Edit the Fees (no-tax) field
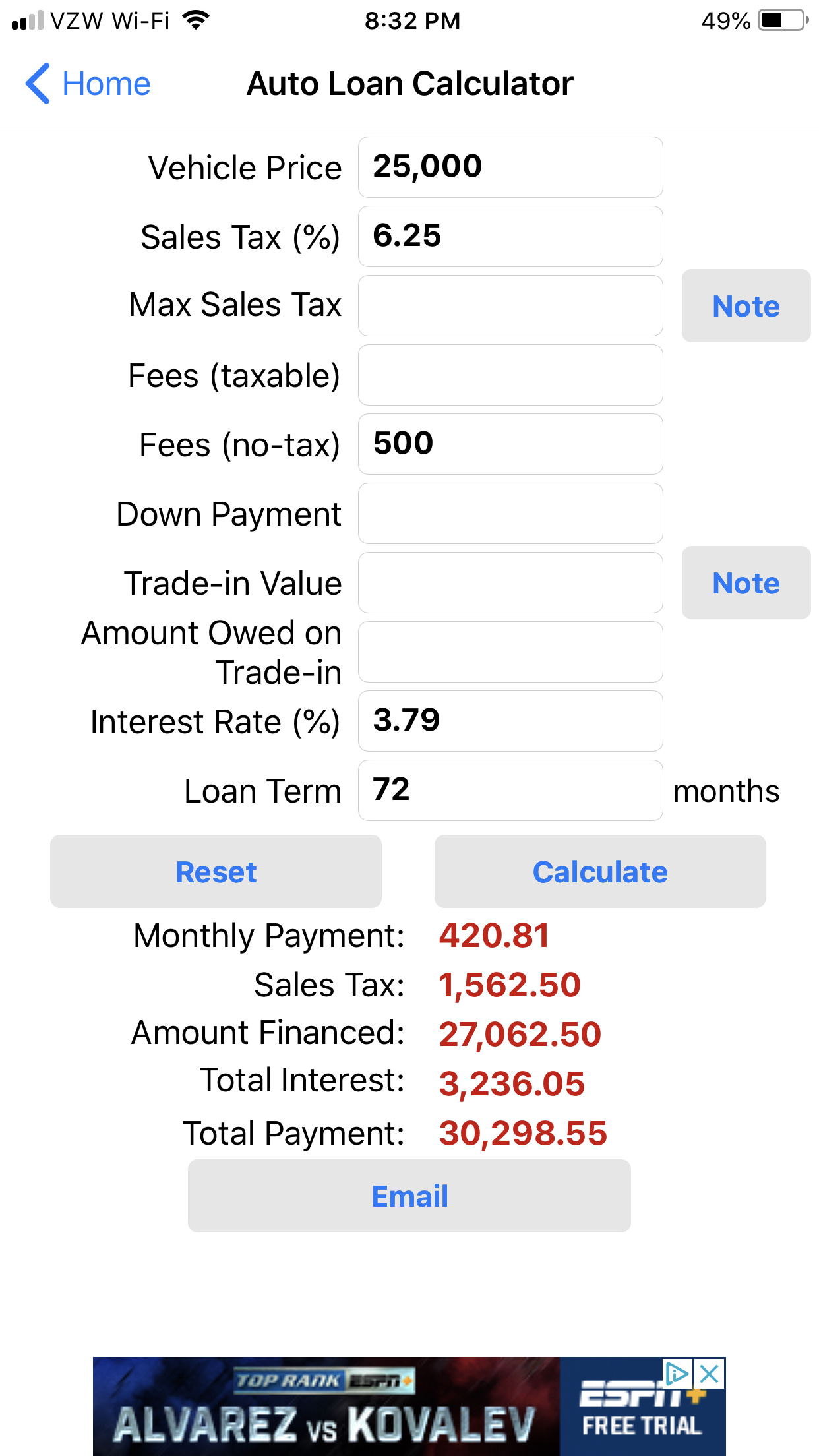The width and height of the screenshot is (819, 1456). tap(510, 444)
